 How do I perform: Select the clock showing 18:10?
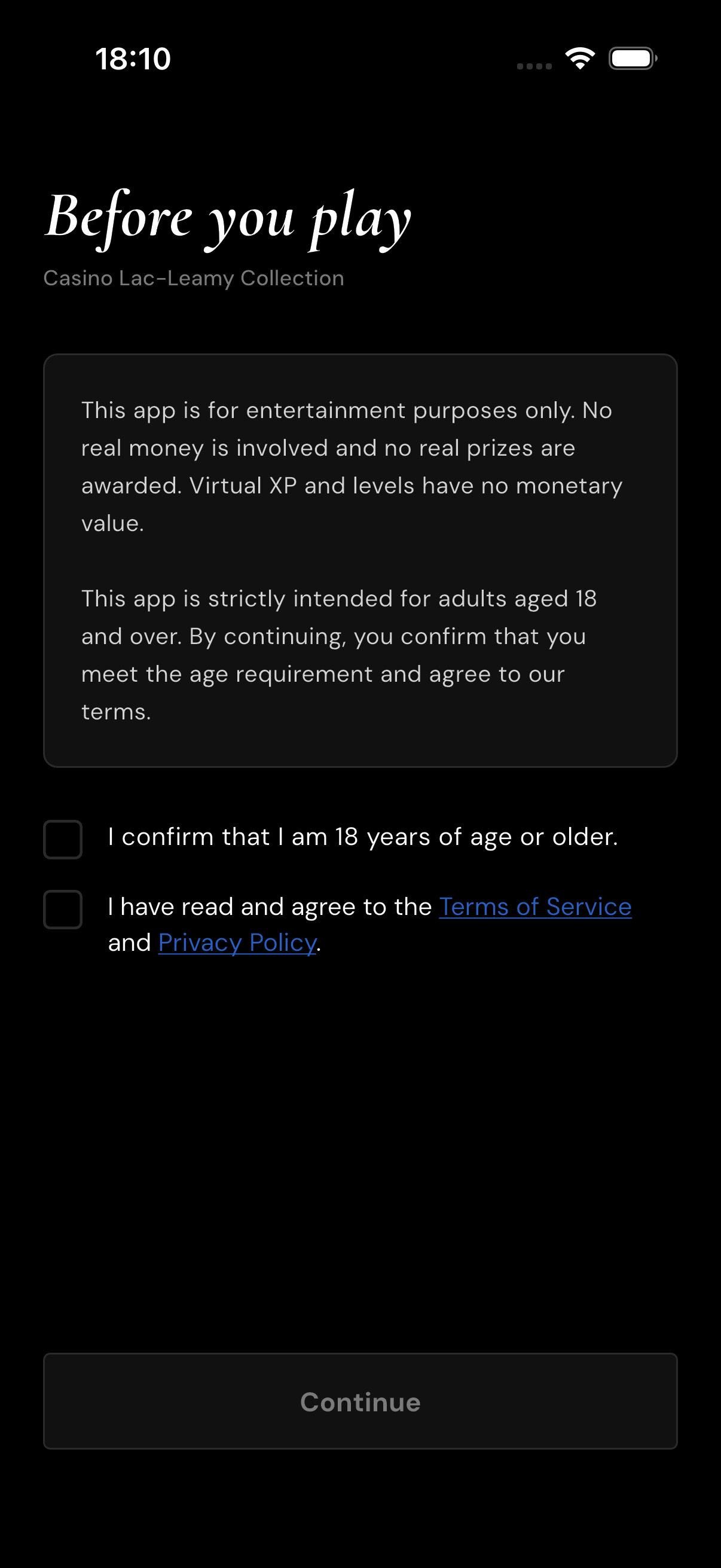(133, 59)
